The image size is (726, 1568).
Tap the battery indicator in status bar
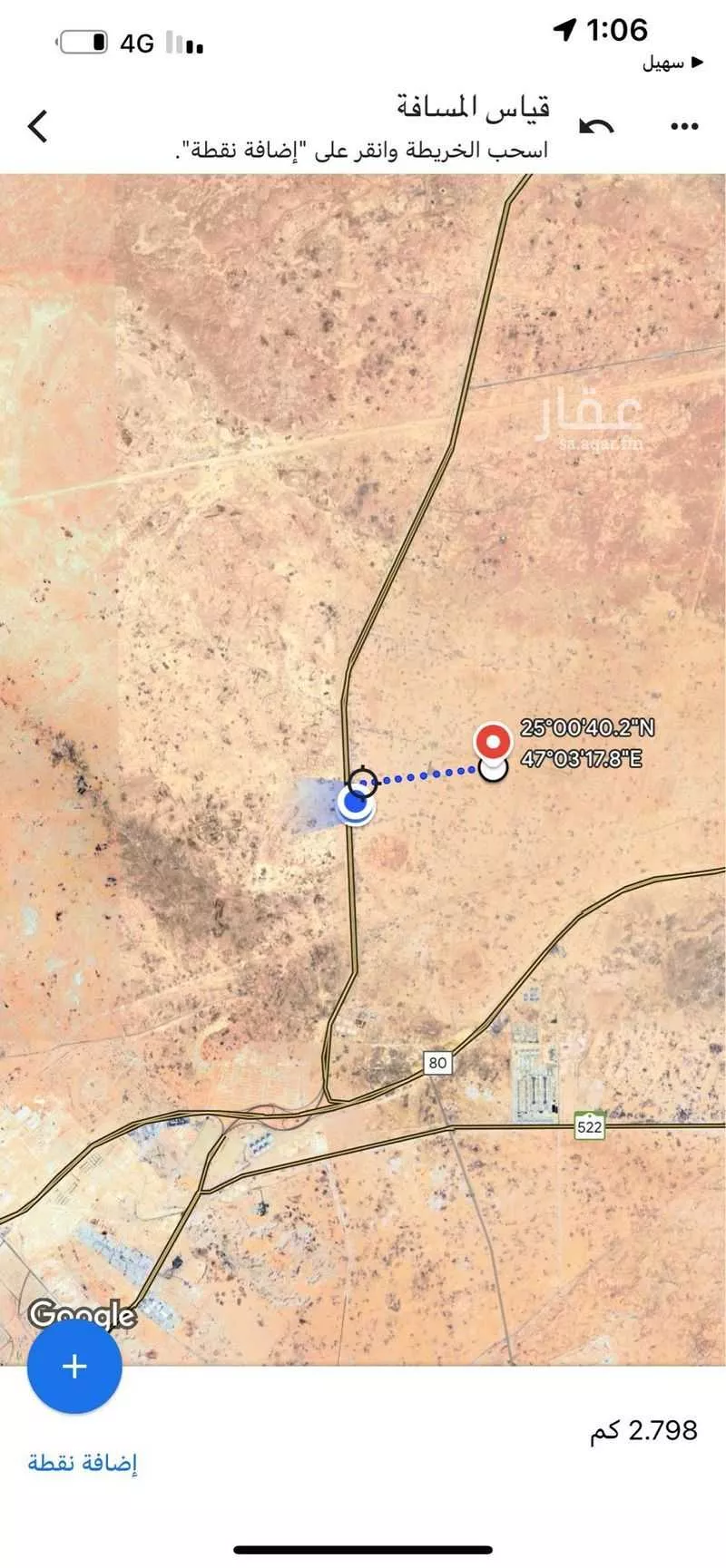[82, 39]
